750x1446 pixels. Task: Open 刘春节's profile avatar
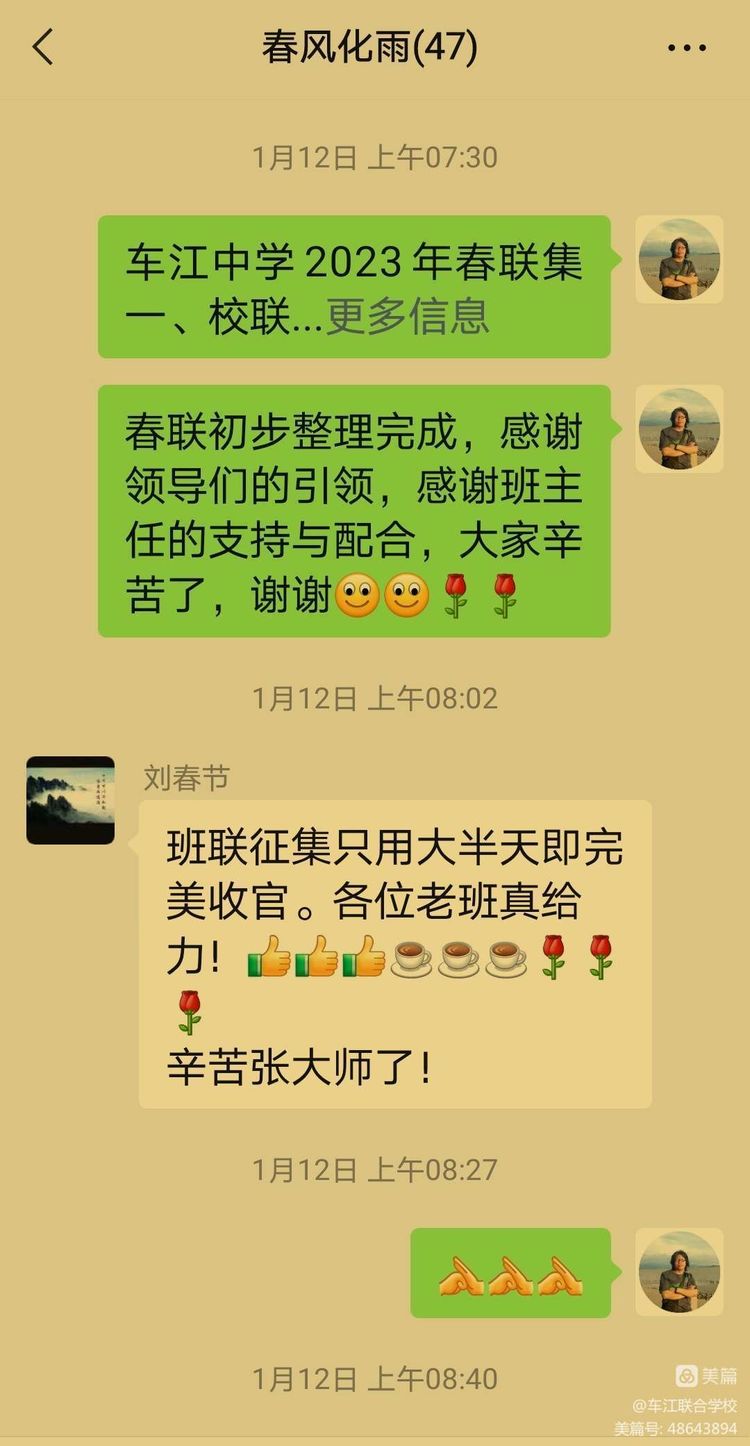click(x=70, y=800)
